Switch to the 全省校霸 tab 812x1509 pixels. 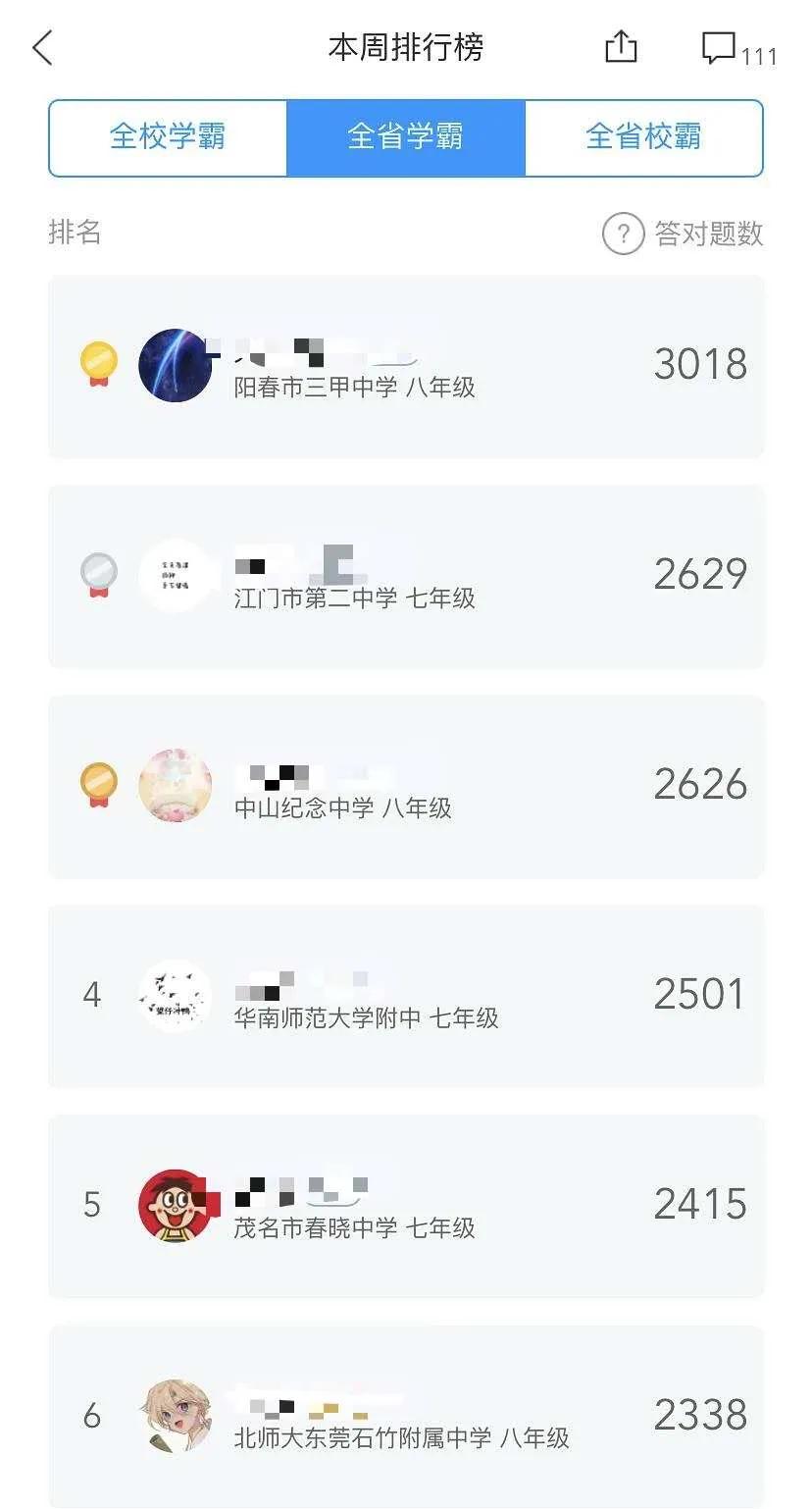tap(644, 138)
